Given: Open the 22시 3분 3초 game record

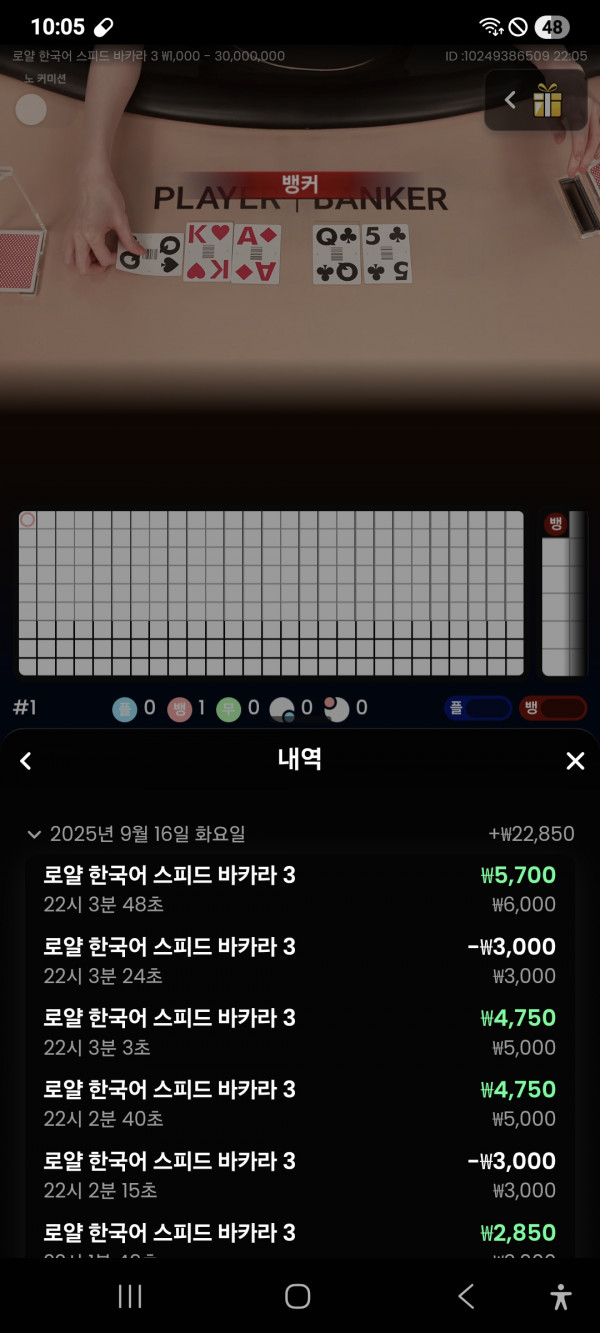Looking at the screenshot, I should tap(299, 1032).
